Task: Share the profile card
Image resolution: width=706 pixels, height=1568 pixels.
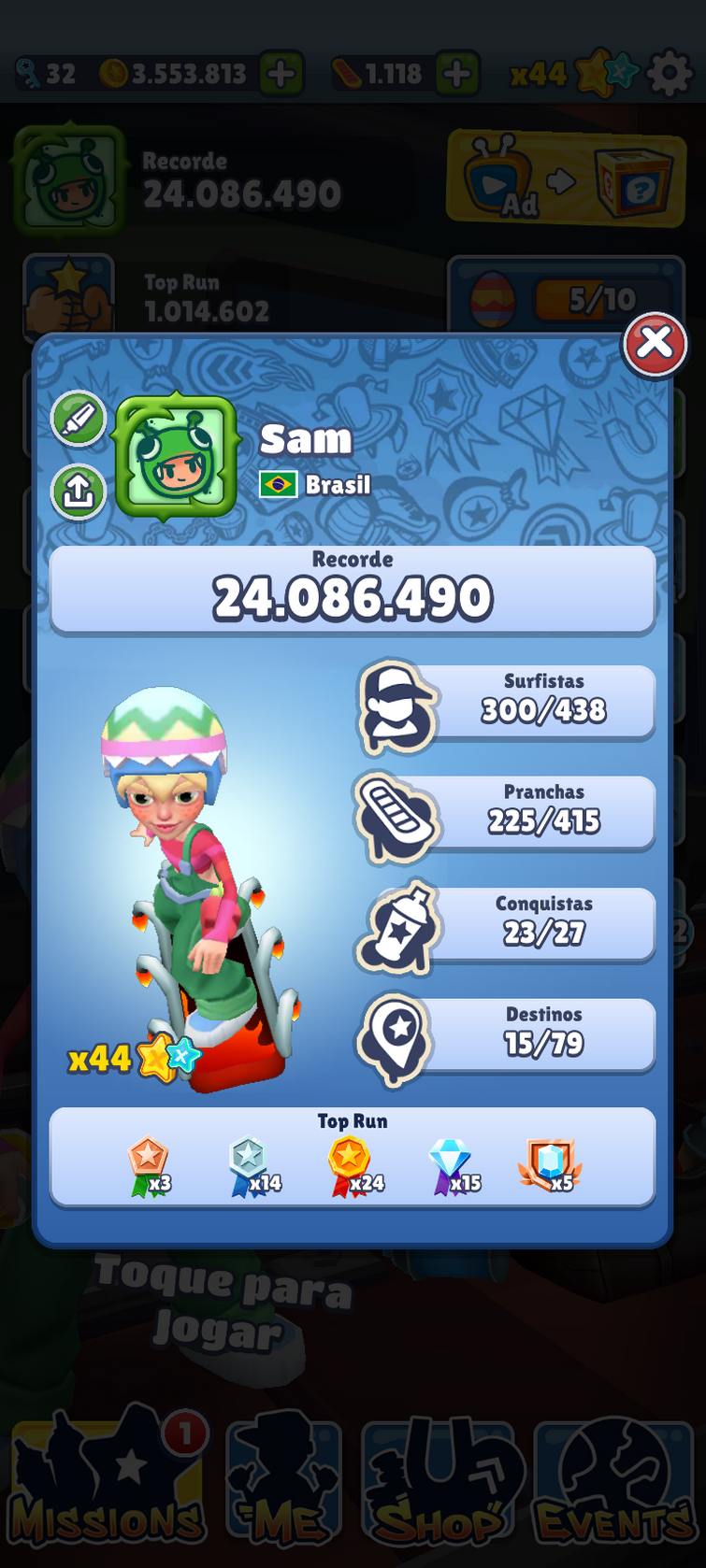Action: [x=79, y=491]
